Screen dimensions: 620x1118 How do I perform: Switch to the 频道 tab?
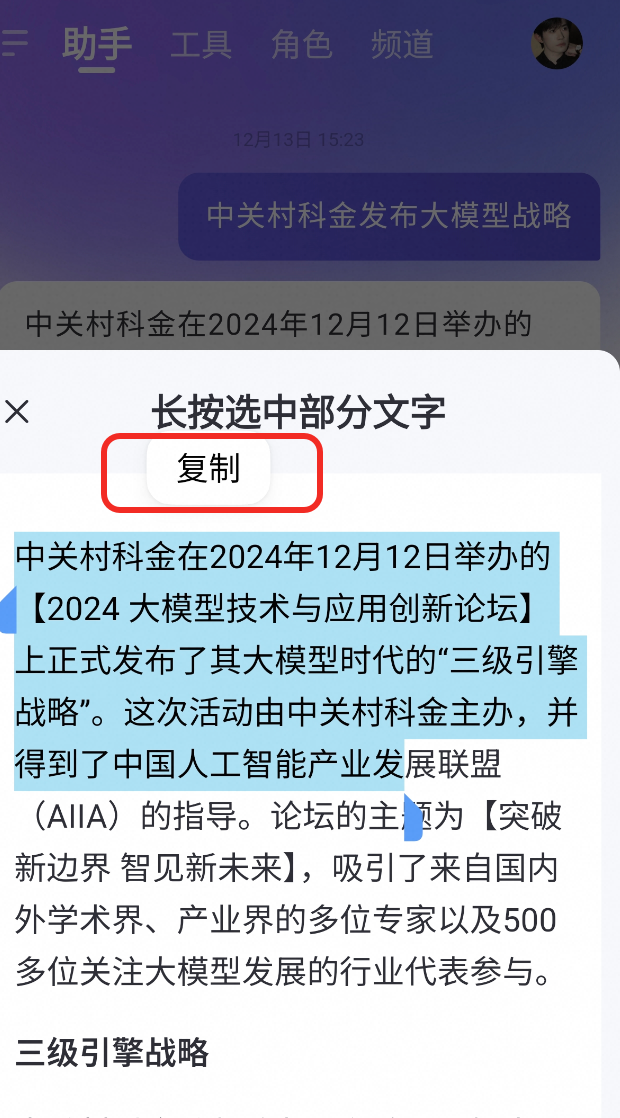point(402,44)
